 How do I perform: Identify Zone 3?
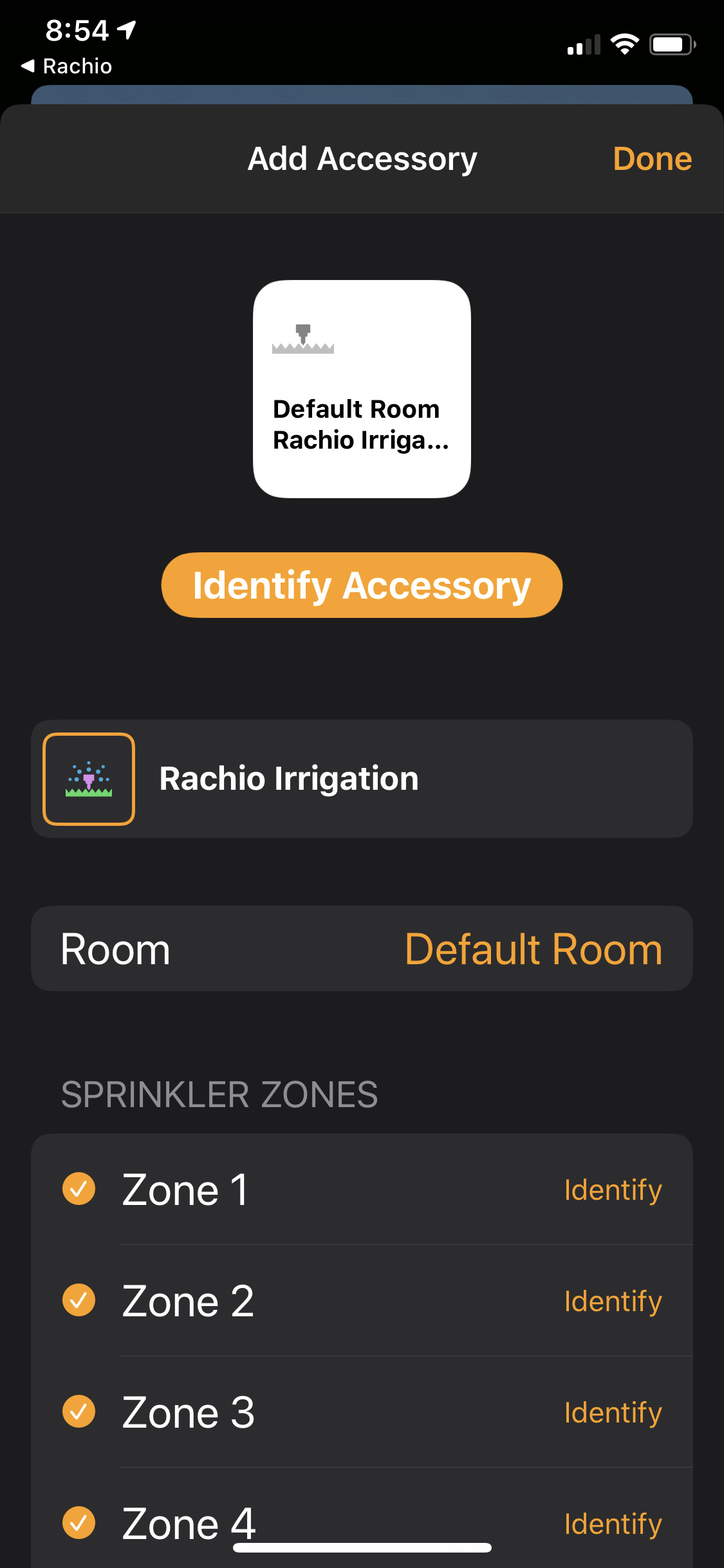coord(613,1412)
